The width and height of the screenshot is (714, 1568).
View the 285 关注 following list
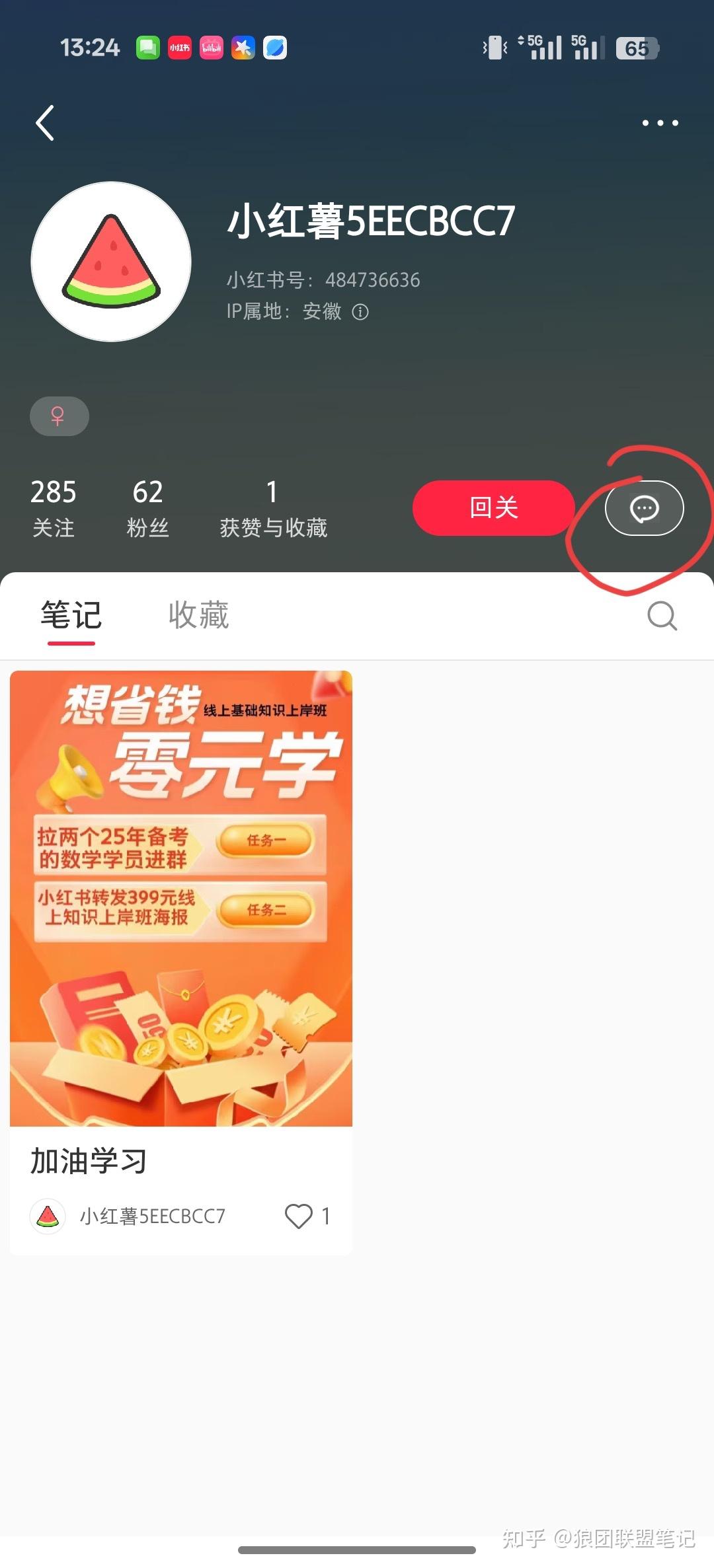pyautogui.click(x=54, y=507)
